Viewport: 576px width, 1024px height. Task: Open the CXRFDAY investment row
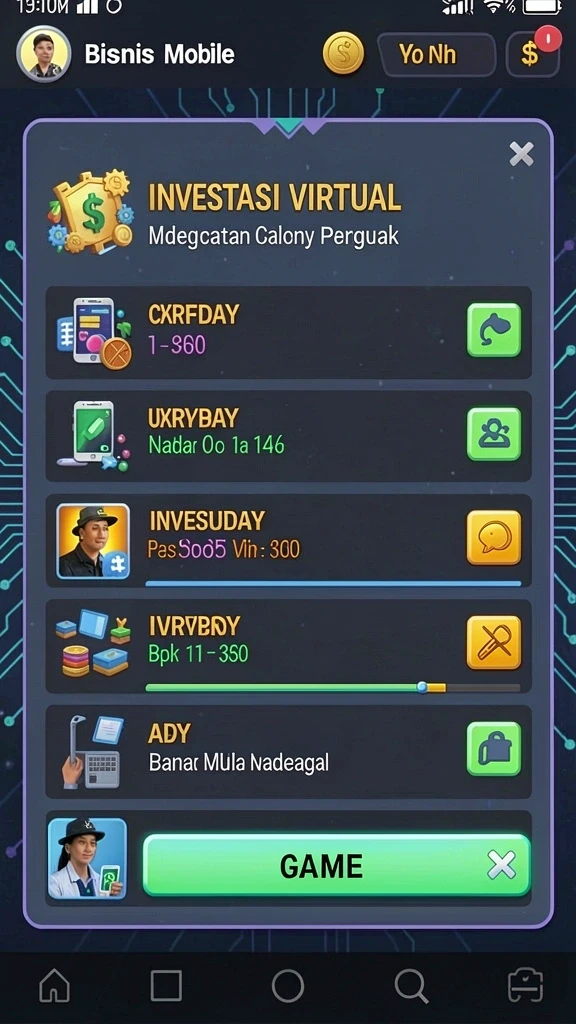pyautogui.click(x=288, y=332)
